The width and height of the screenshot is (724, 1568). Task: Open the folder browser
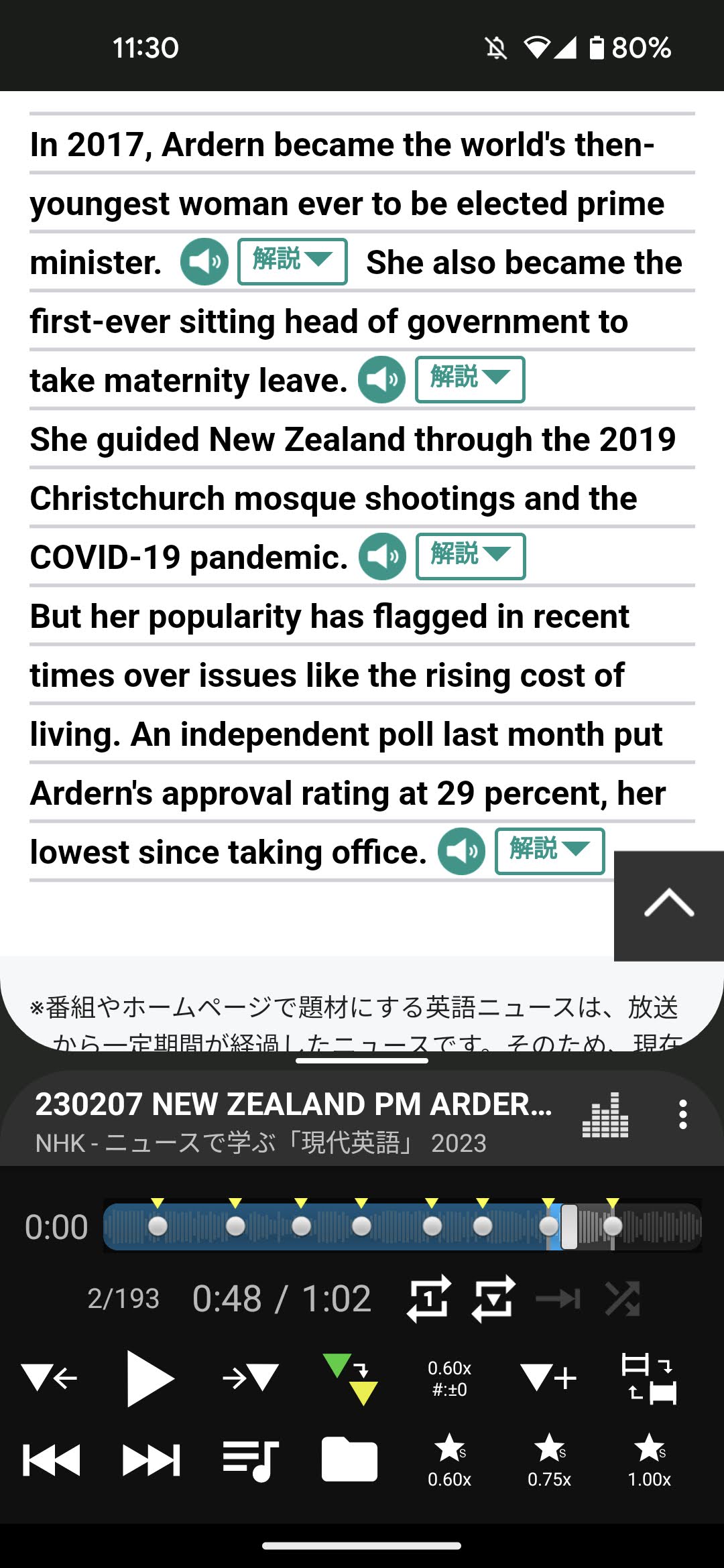(349, 1459)
